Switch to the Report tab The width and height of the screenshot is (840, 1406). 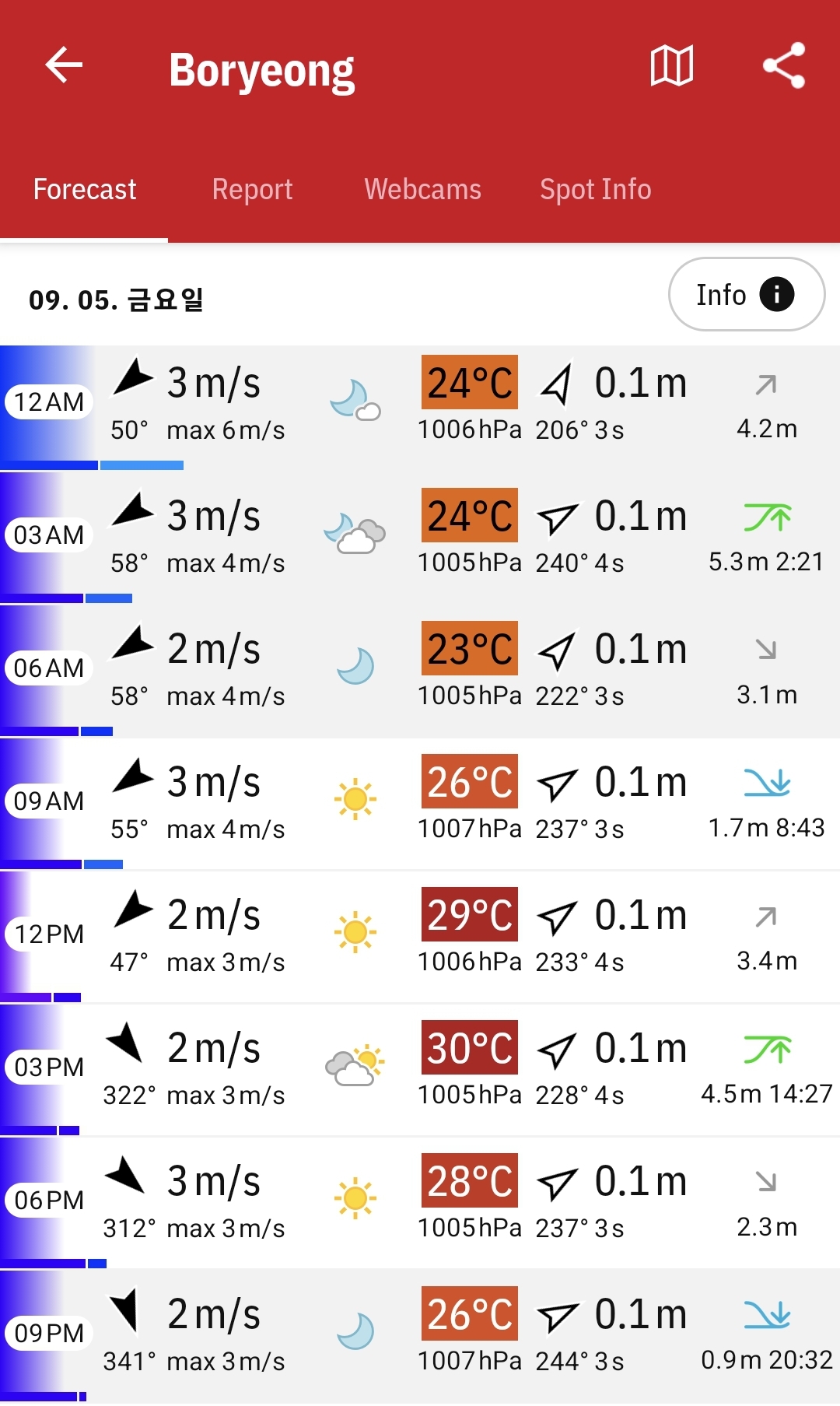pos(252,189)
